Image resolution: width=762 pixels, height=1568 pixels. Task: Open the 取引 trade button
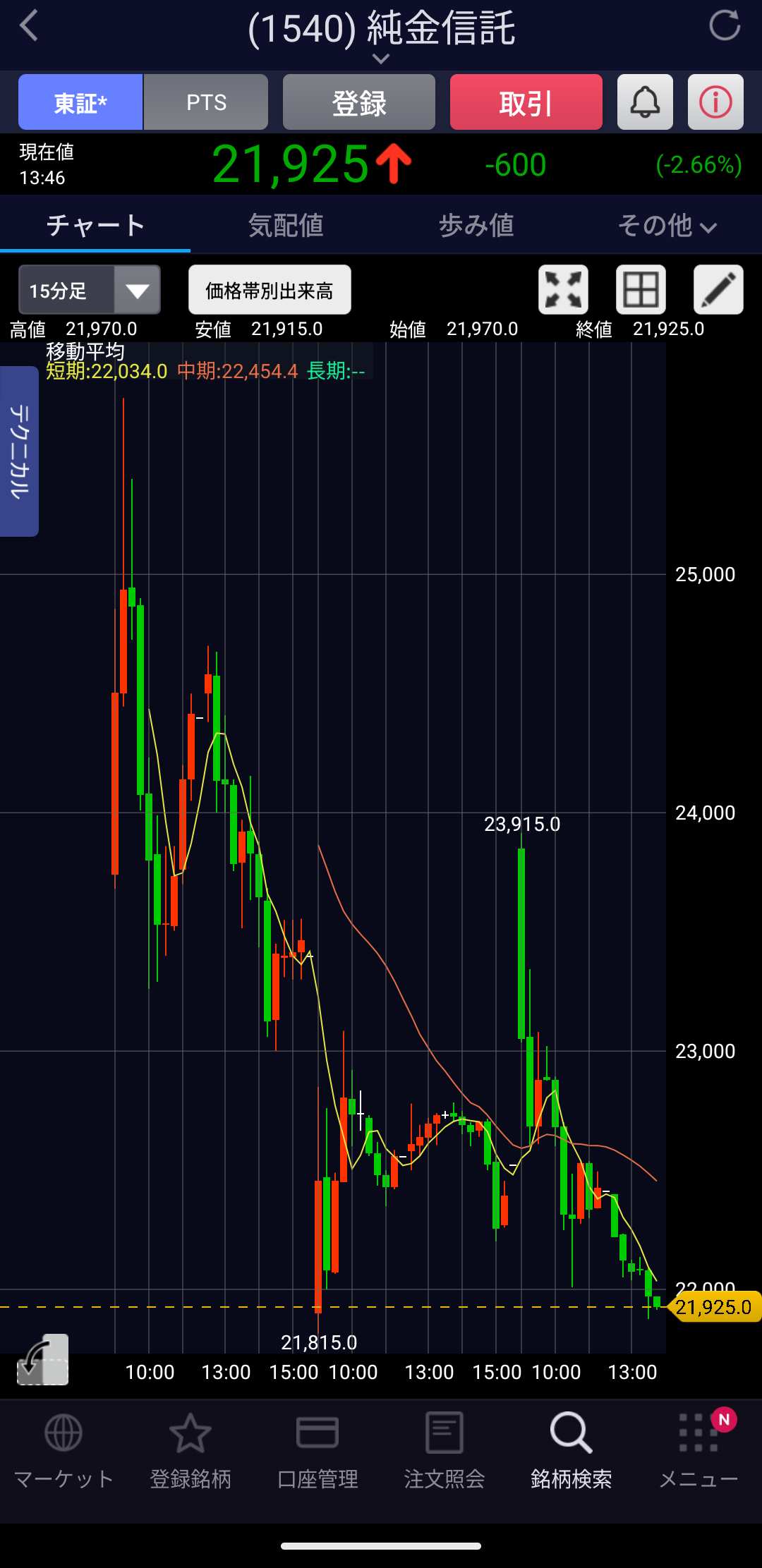click(526, 103)
